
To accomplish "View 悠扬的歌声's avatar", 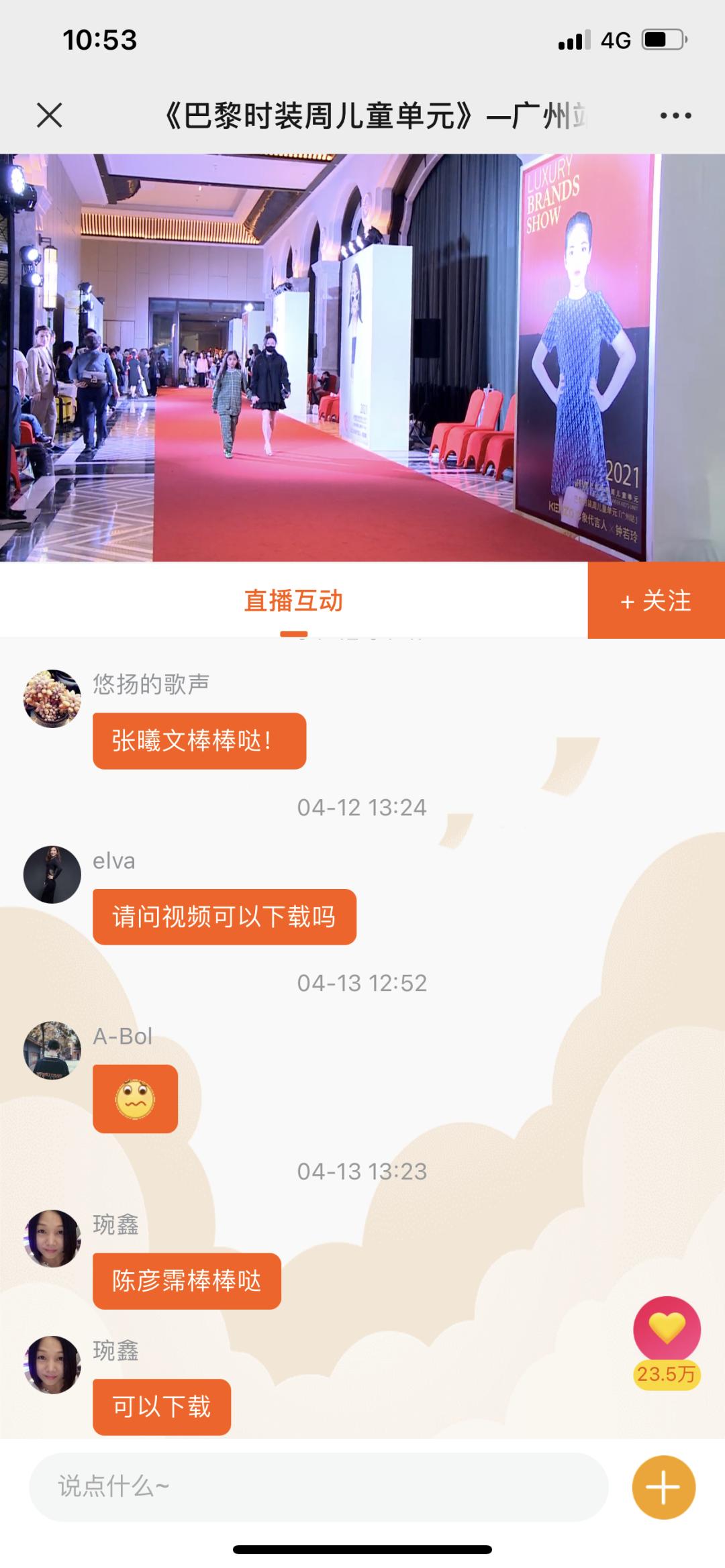I will coord(52,698).
